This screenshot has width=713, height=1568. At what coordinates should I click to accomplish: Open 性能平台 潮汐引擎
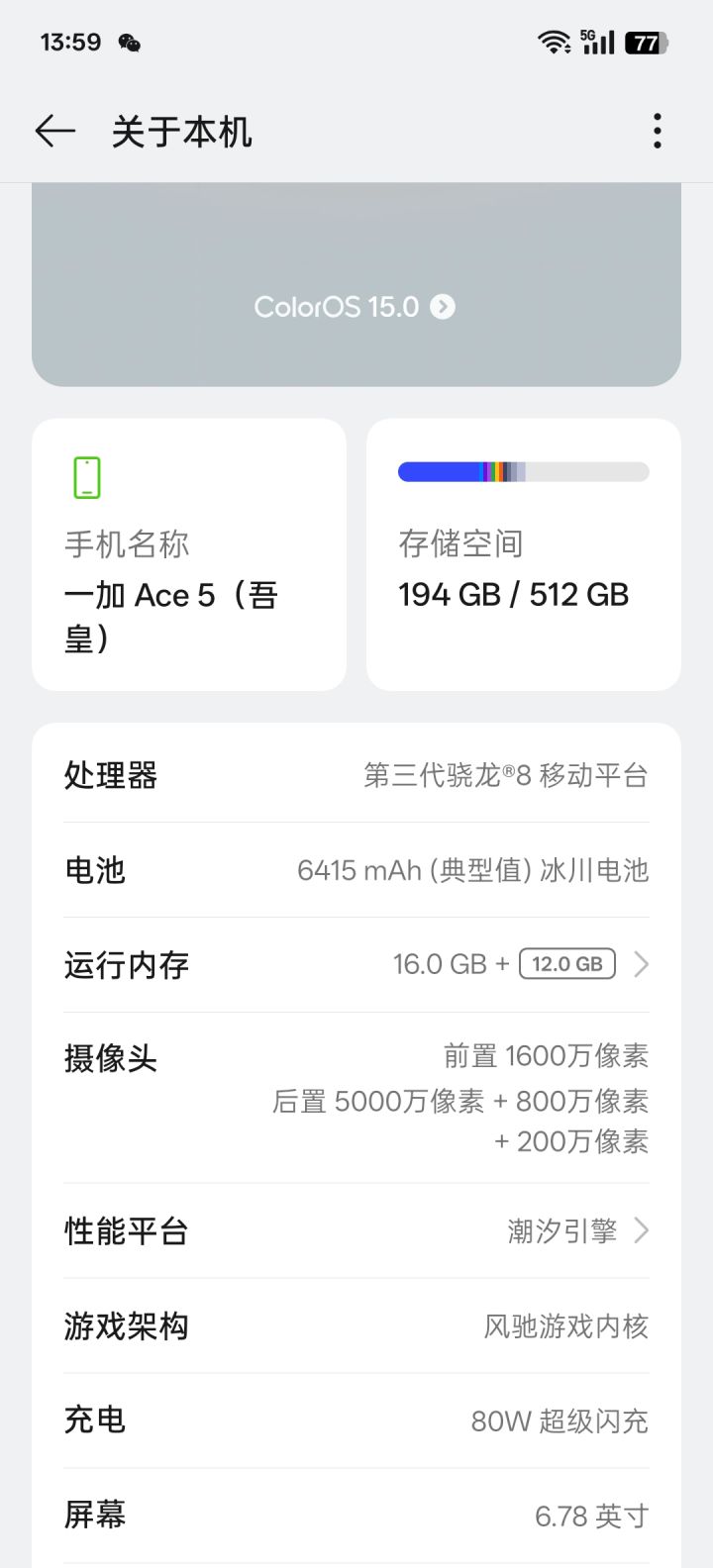[x=356, y=1230]
